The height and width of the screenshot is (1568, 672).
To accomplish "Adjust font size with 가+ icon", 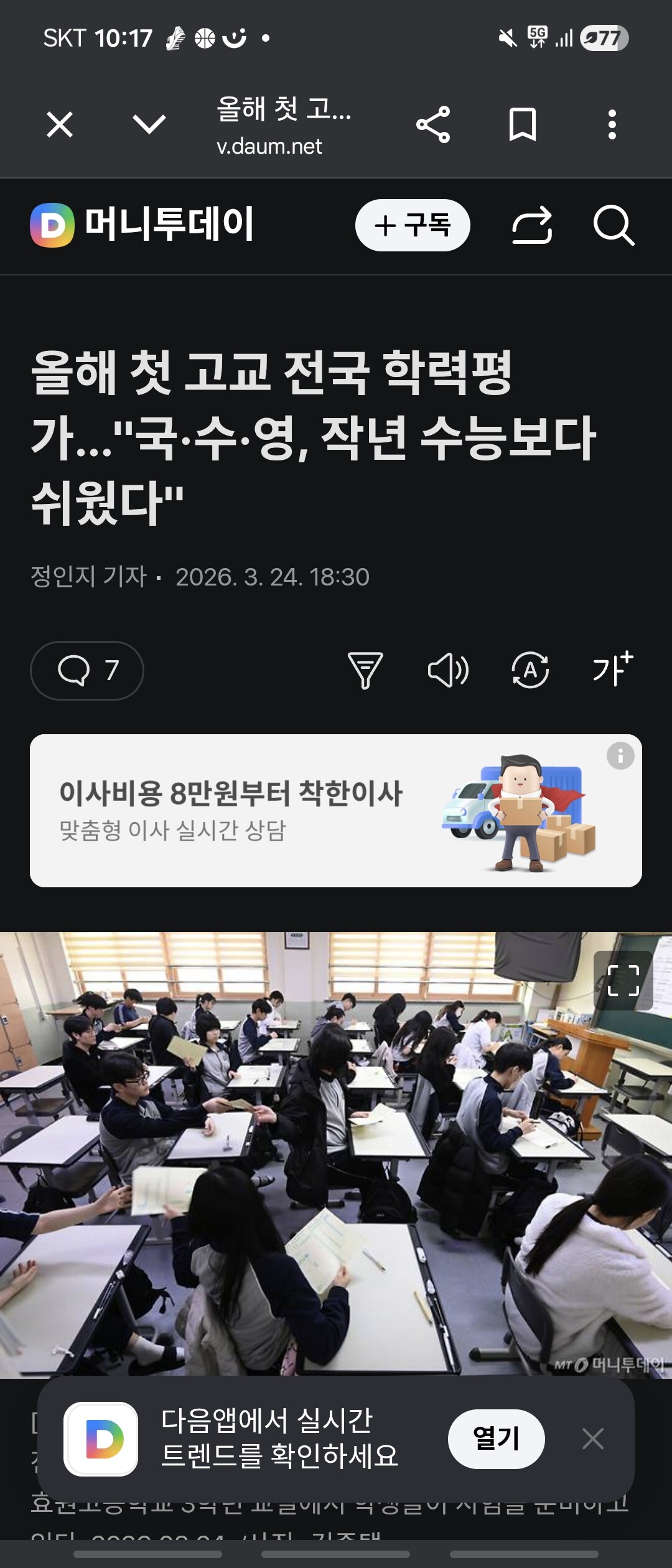I will click(612, 670).
